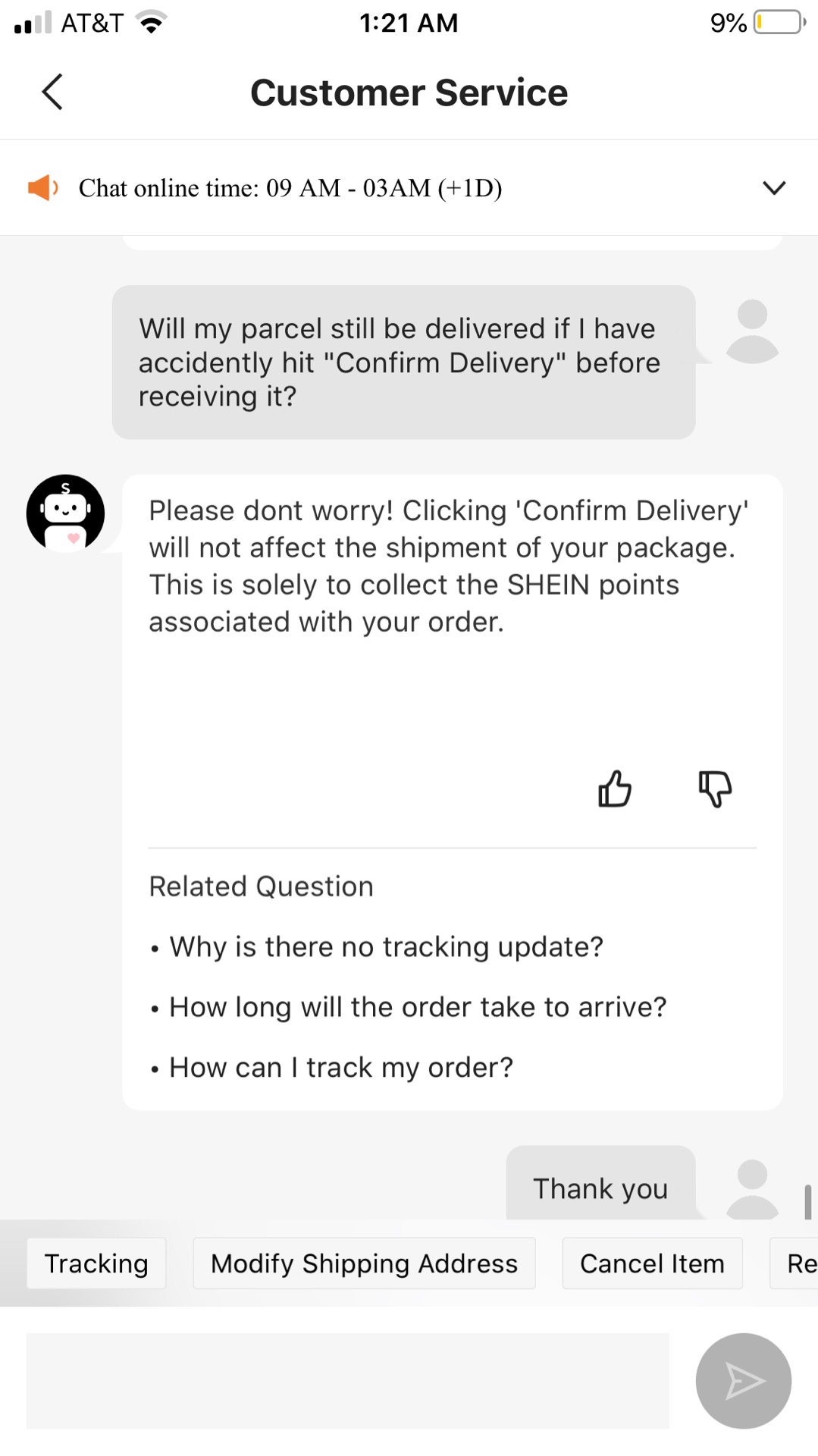The image size is (818, 1456).
Task: Expand the chat online time notice
Action: (773, 187)
